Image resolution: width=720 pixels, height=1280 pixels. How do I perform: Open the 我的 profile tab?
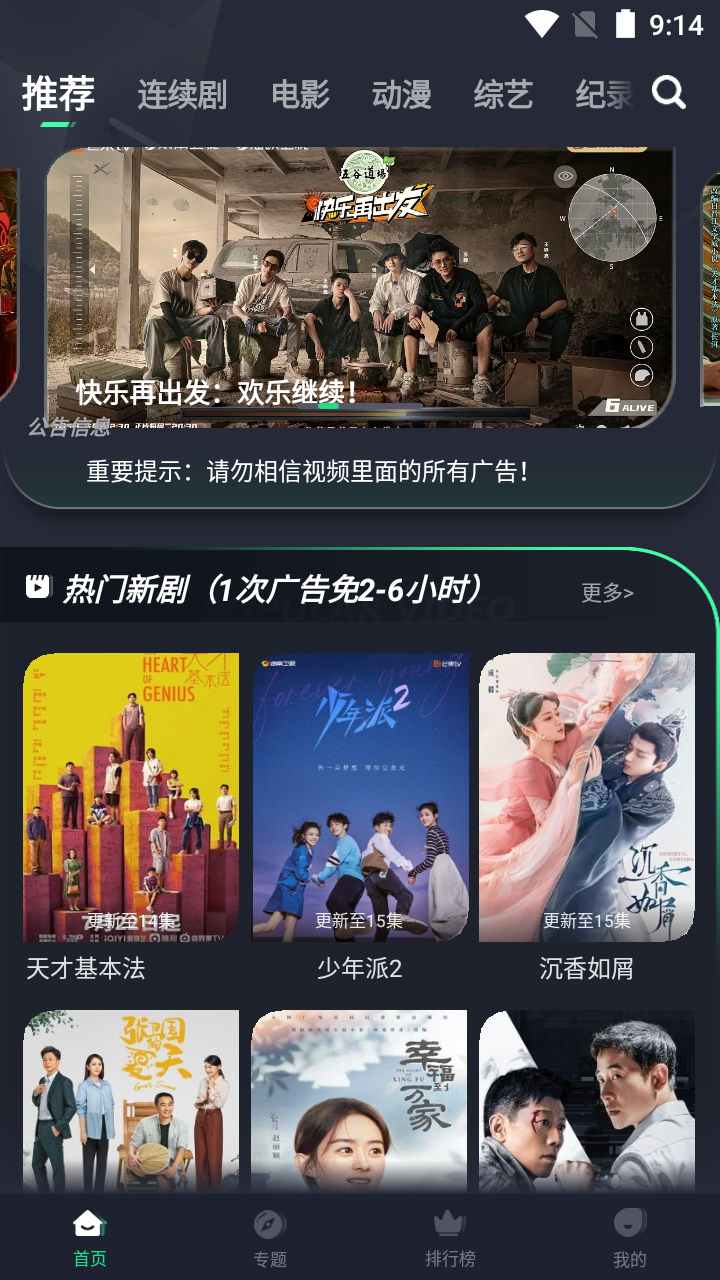tap(630, 1238)
